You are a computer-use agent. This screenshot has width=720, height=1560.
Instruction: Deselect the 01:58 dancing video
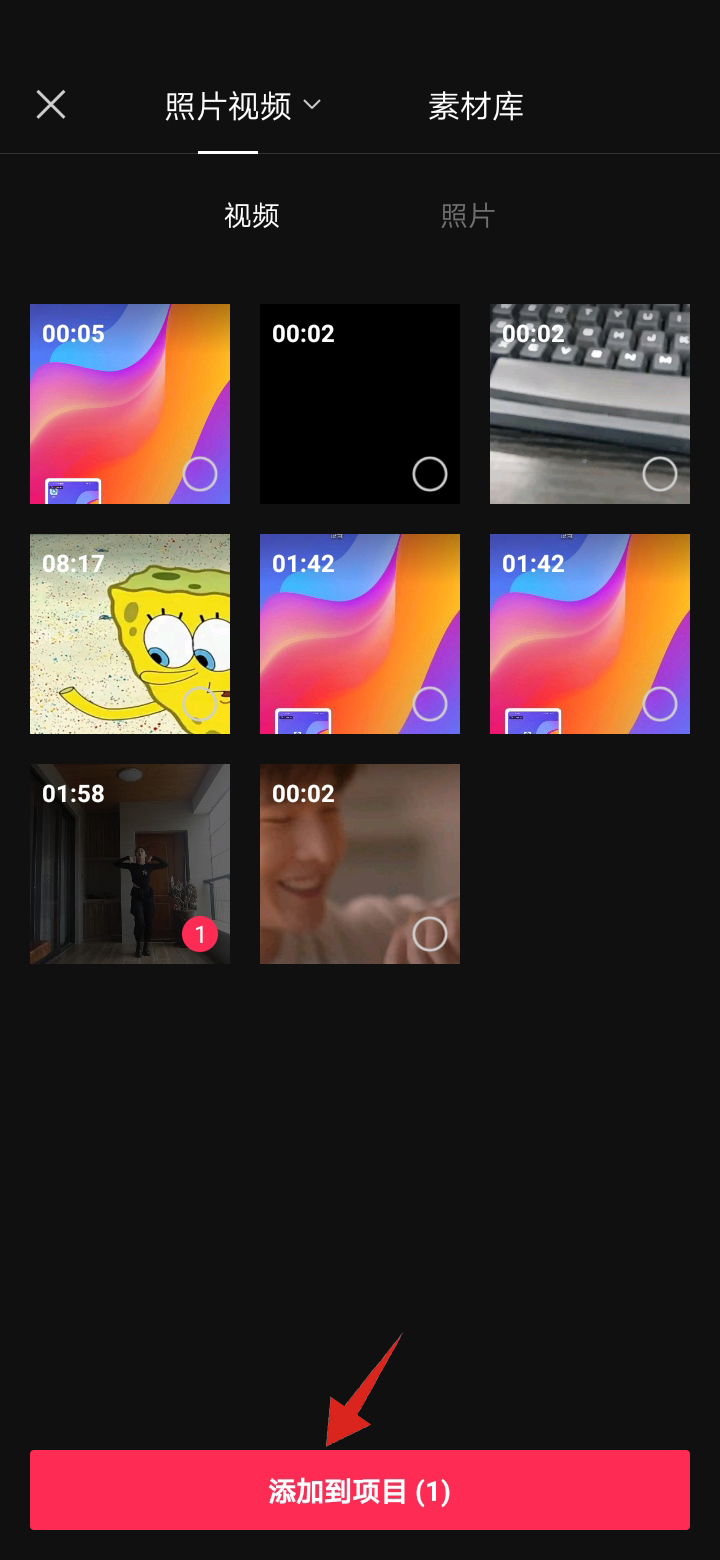coord(200,934)
